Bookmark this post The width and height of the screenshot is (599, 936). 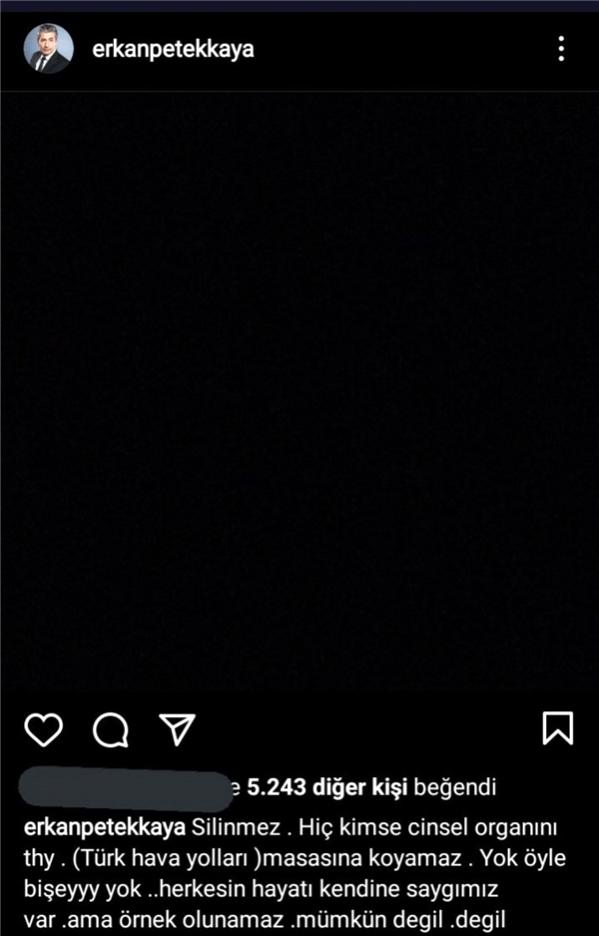click(x=558, y=728)
